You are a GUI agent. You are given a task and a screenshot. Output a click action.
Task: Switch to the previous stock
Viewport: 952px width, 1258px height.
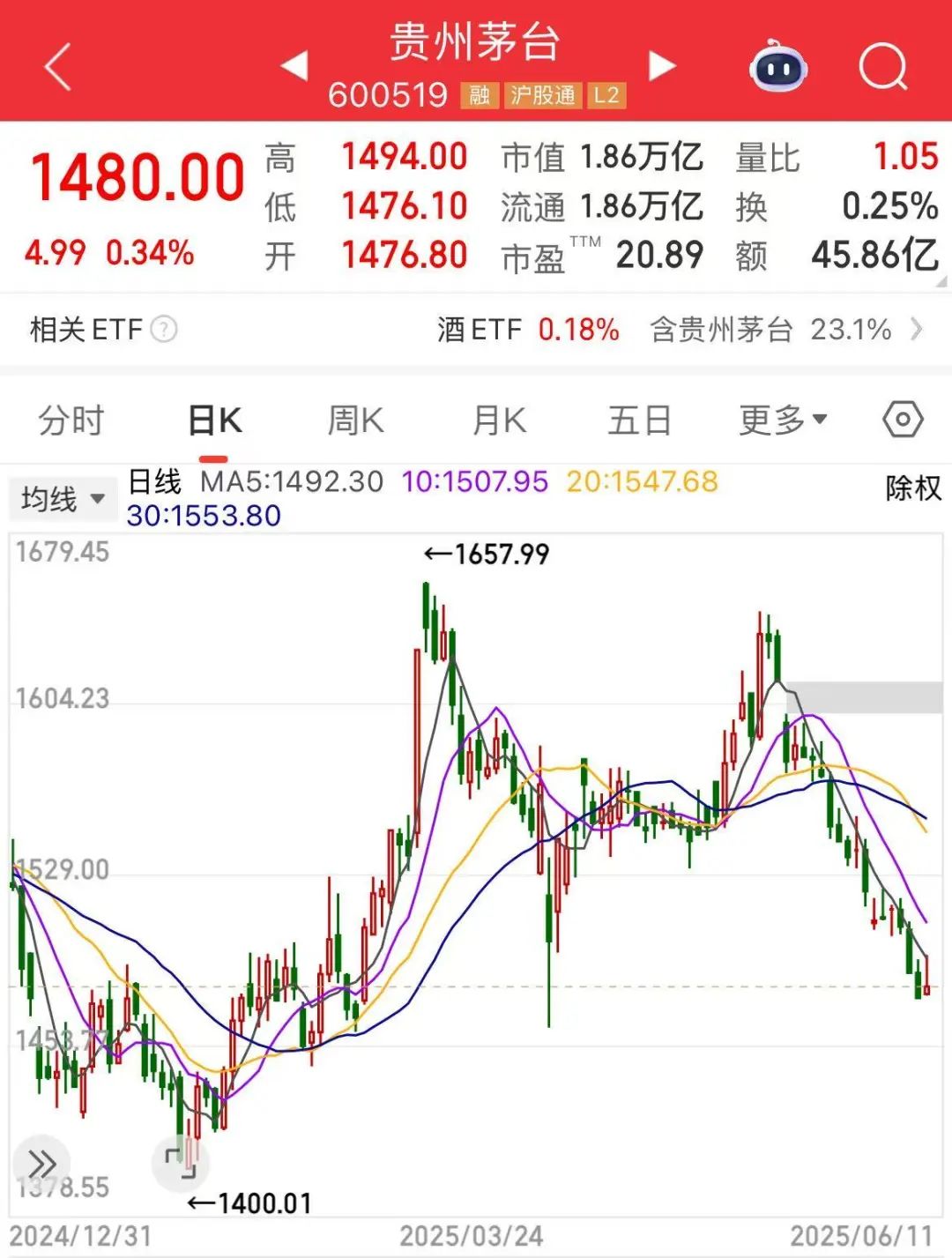tap(294, 65)
